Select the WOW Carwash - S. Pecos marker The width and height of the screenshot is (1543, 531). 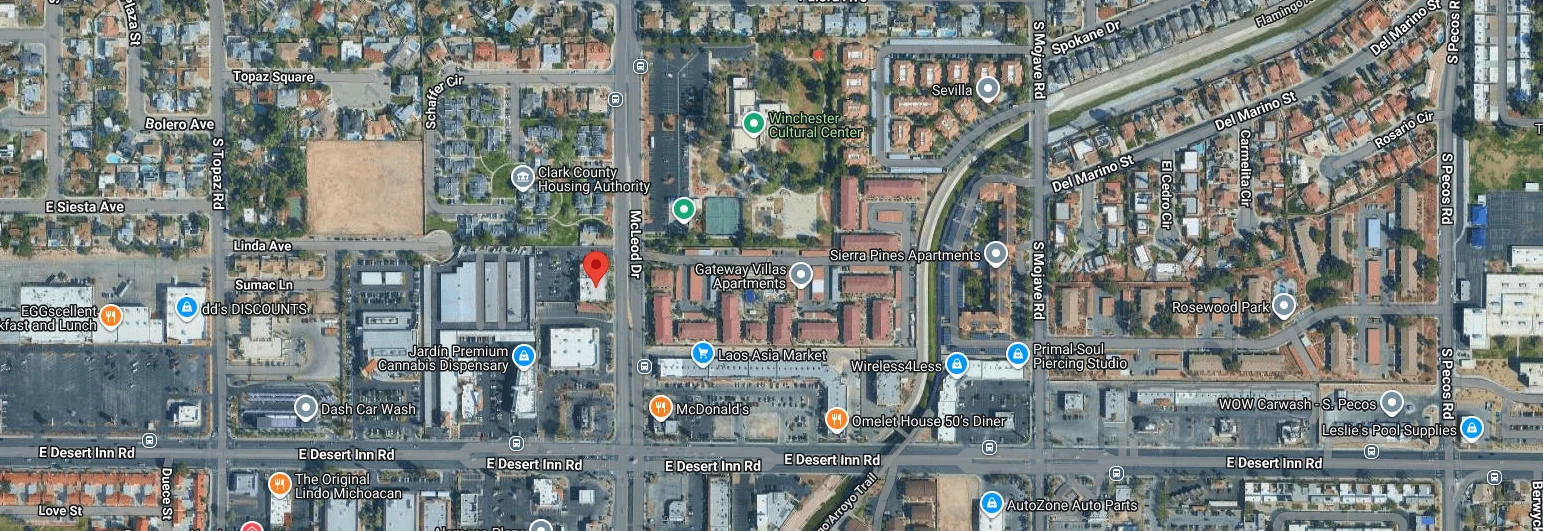point(1392,404)
